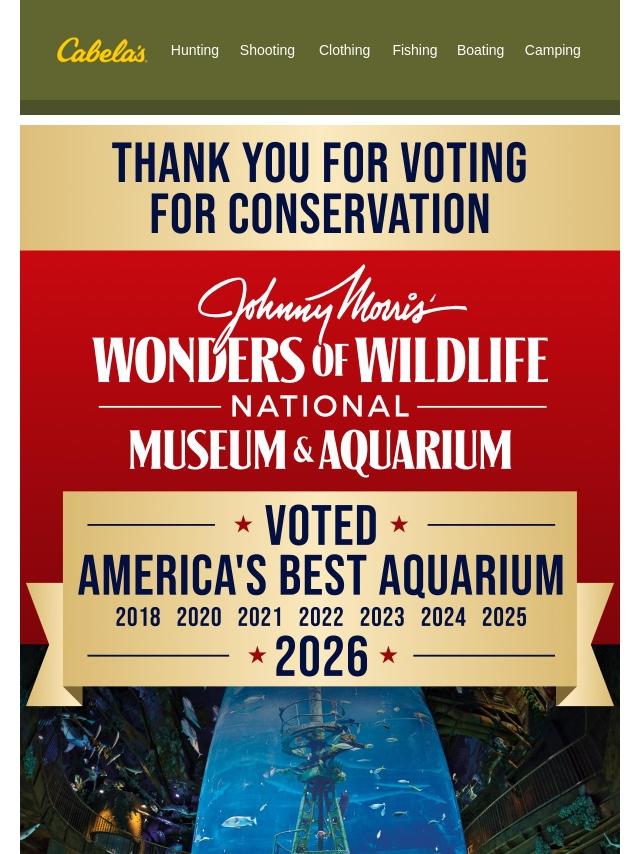Open the Wonders of Wildlife banner

[320, 490]
